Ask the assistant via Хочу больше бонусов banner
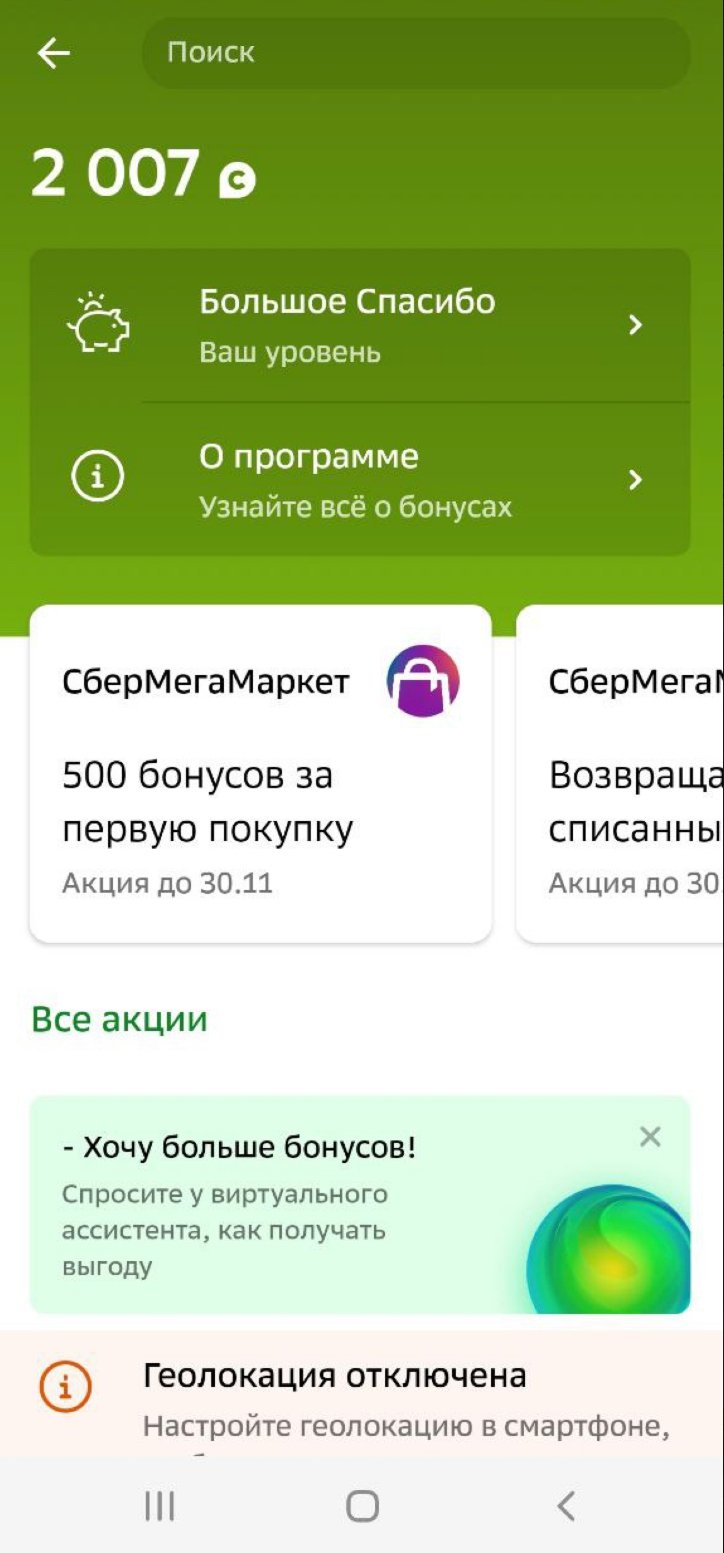The image size is (724, 1553). [300, 1205]
